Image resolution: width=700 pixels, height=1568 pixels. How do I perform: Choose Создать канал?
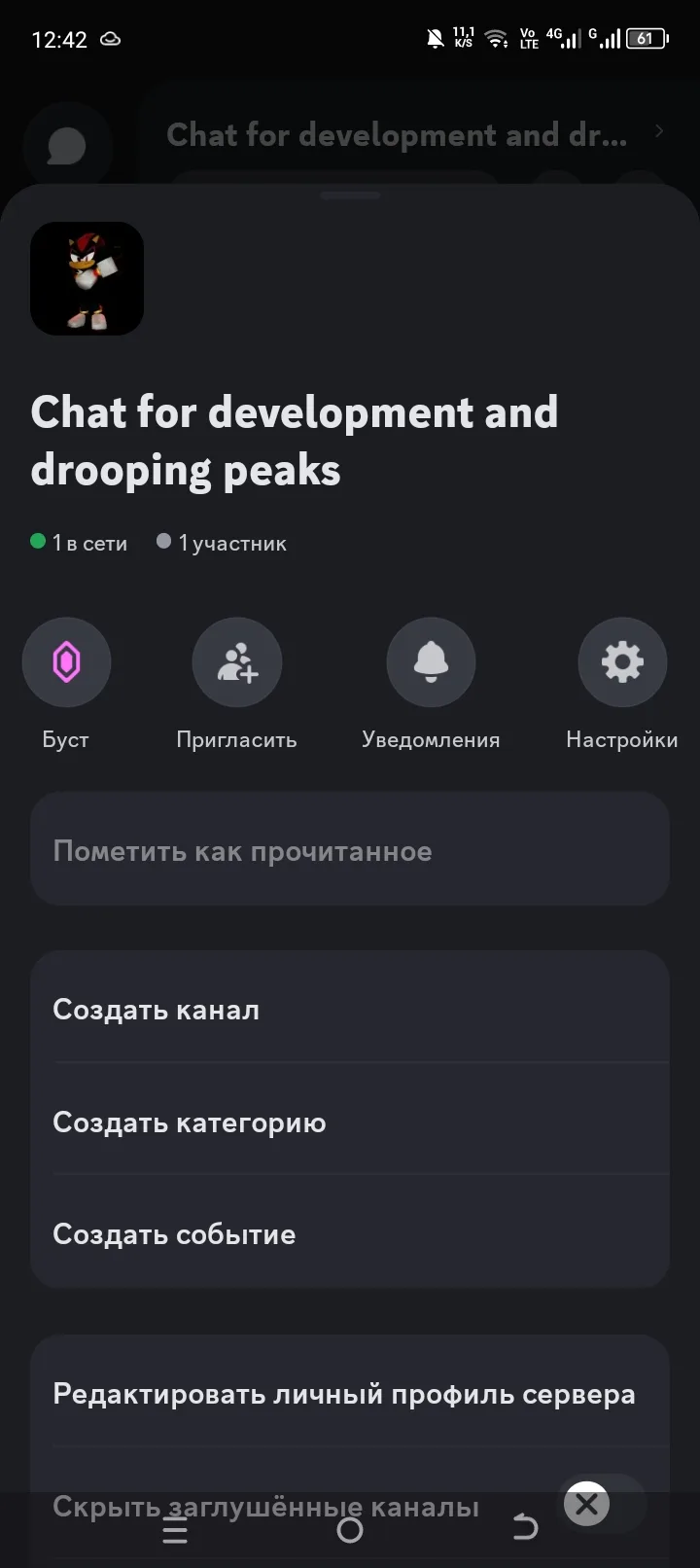[x=350, y=1010]
